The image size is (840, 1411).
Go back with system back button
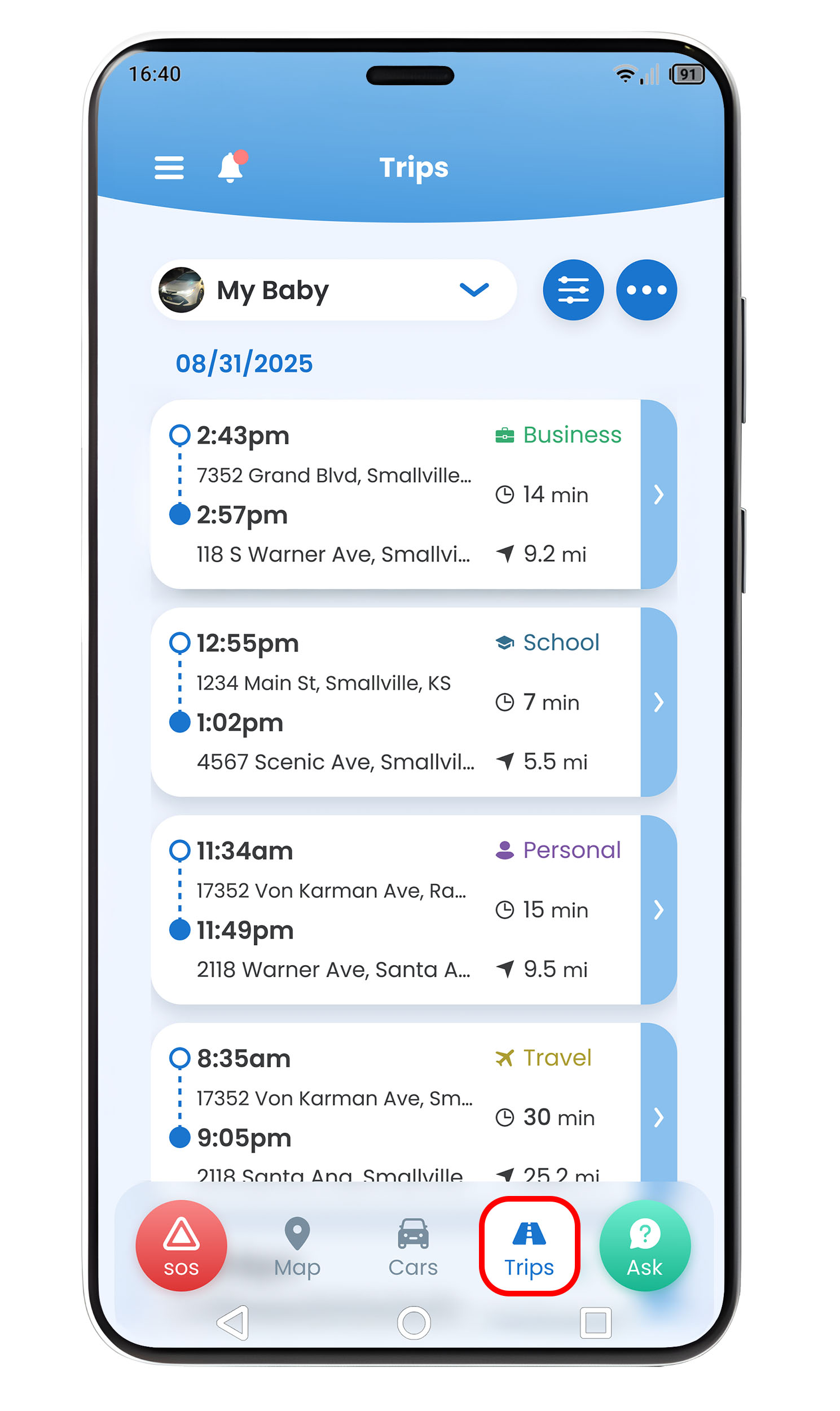tap(233, 1324)
